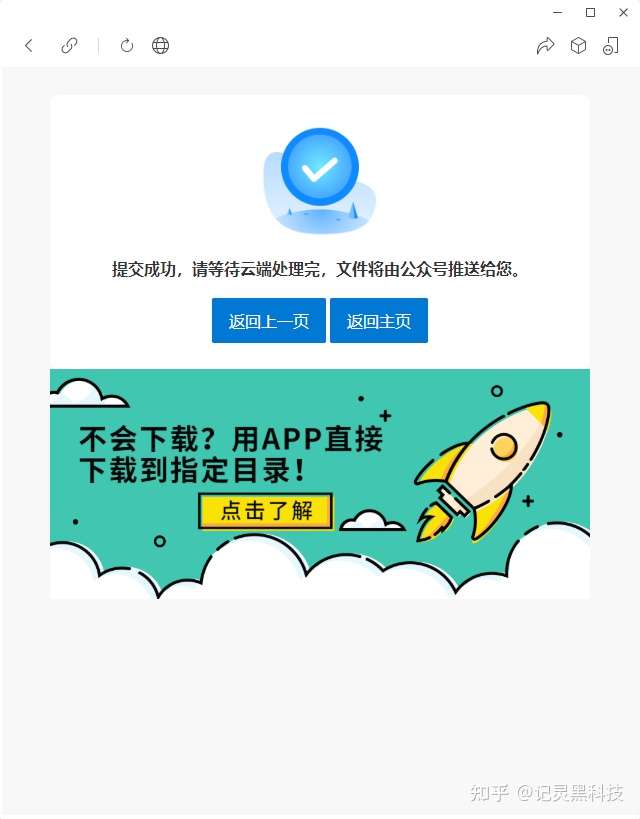The width and height of the screenshot is (640, 819).
Task: Minimize the window
Action: tap(558, 12)
